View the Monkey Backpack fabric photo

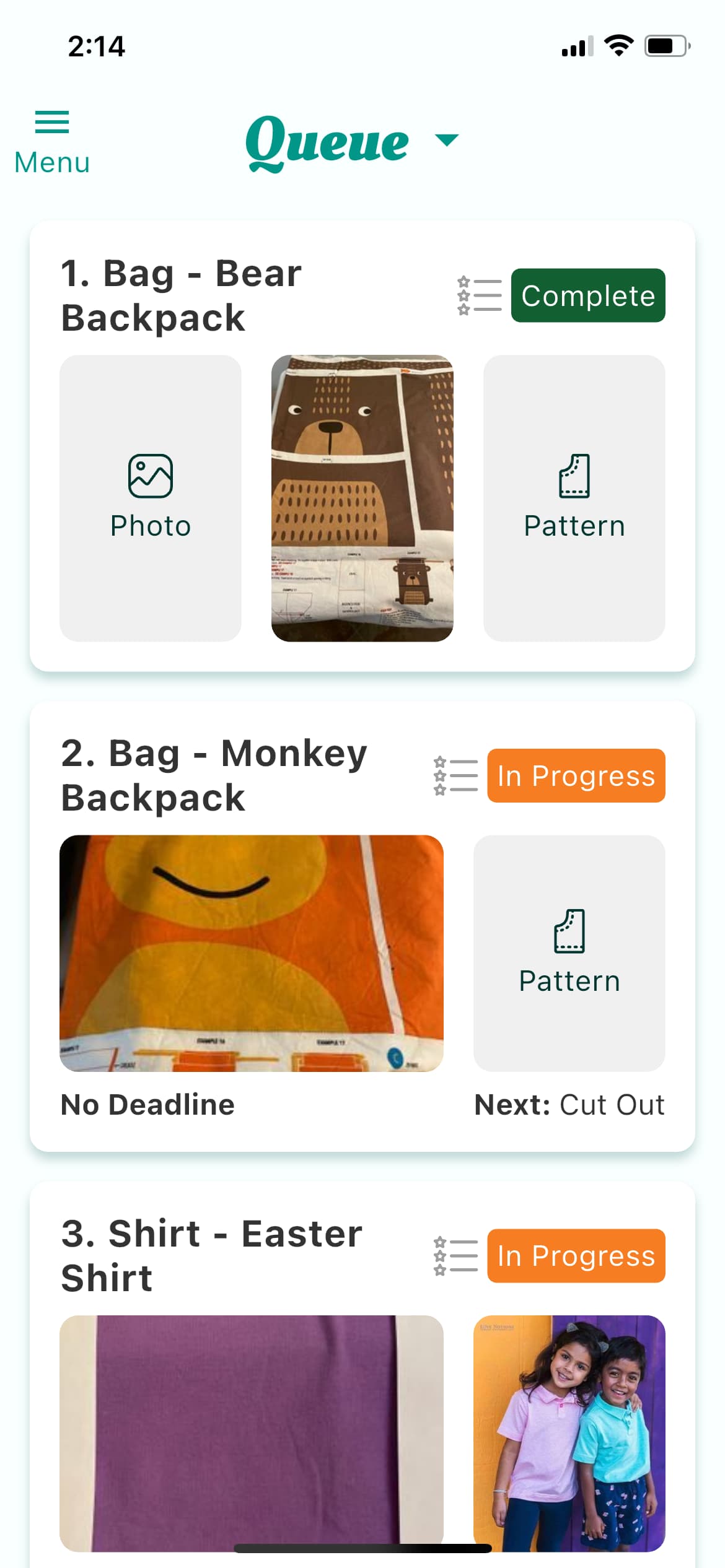pyautogui.click(x=251, y=952)
